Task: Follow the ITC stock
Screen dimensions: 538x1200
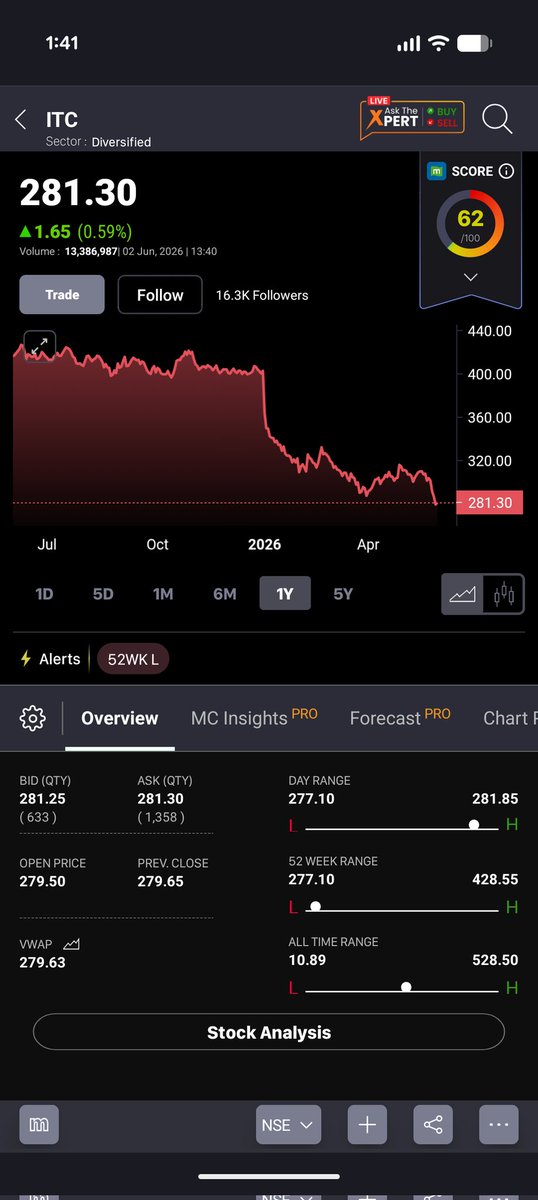Action: pos(160,295)
